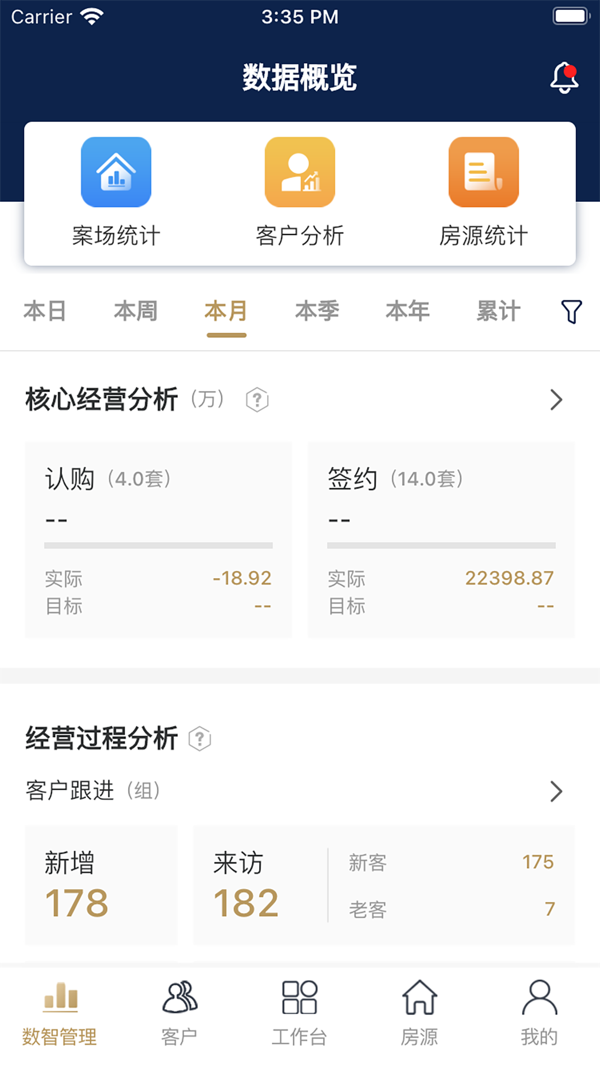Switch to the 累计 tab
This screenshot has height=1067, width=600.
498,311
